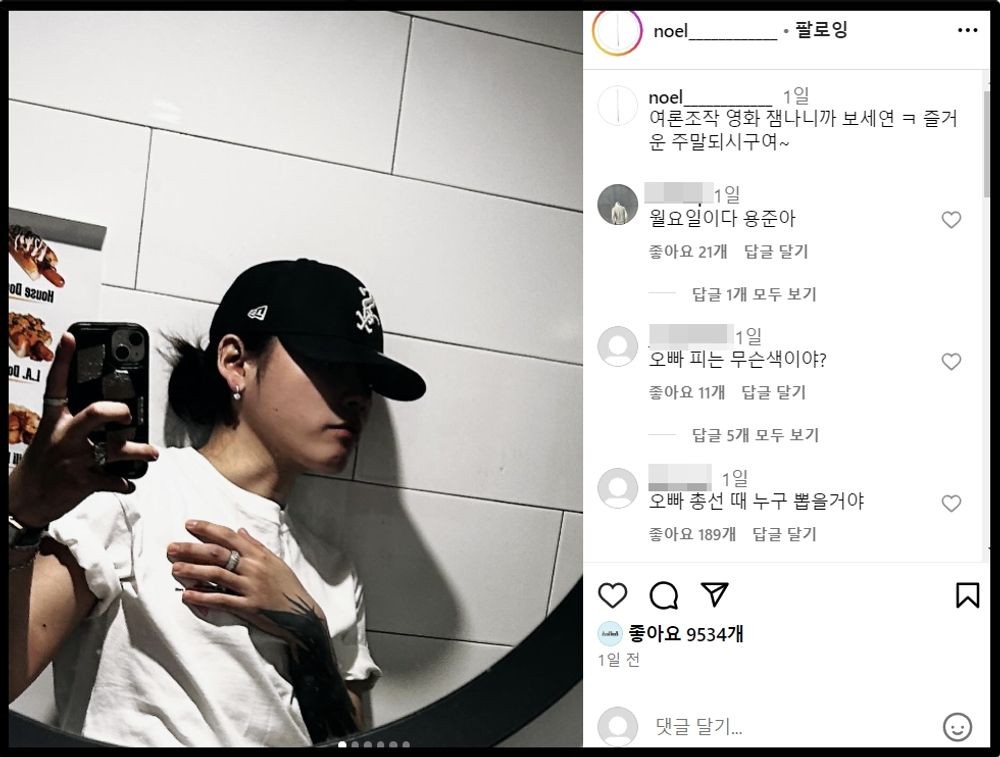Like the post with heart icon

click(612, 595)
